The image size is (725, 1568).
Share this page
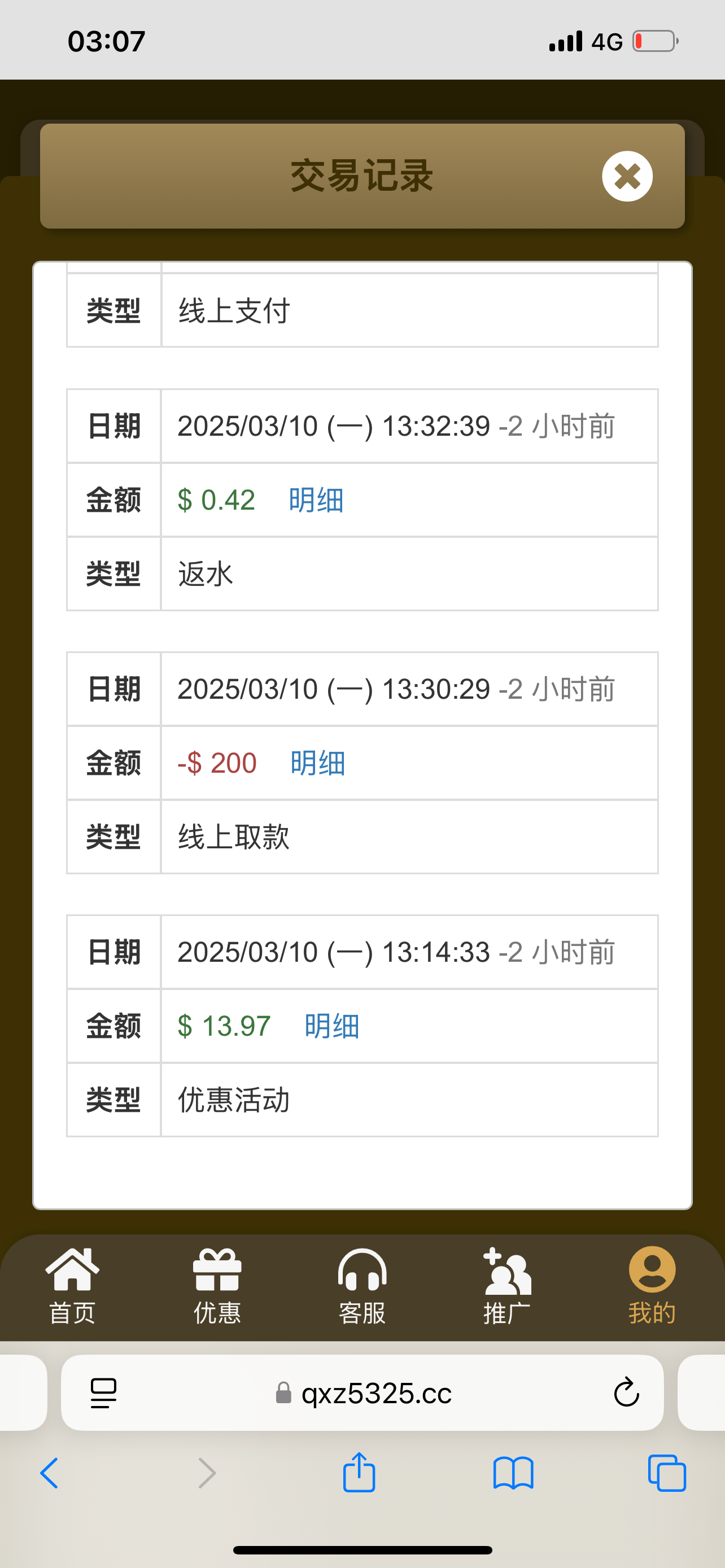point(359,1473)
